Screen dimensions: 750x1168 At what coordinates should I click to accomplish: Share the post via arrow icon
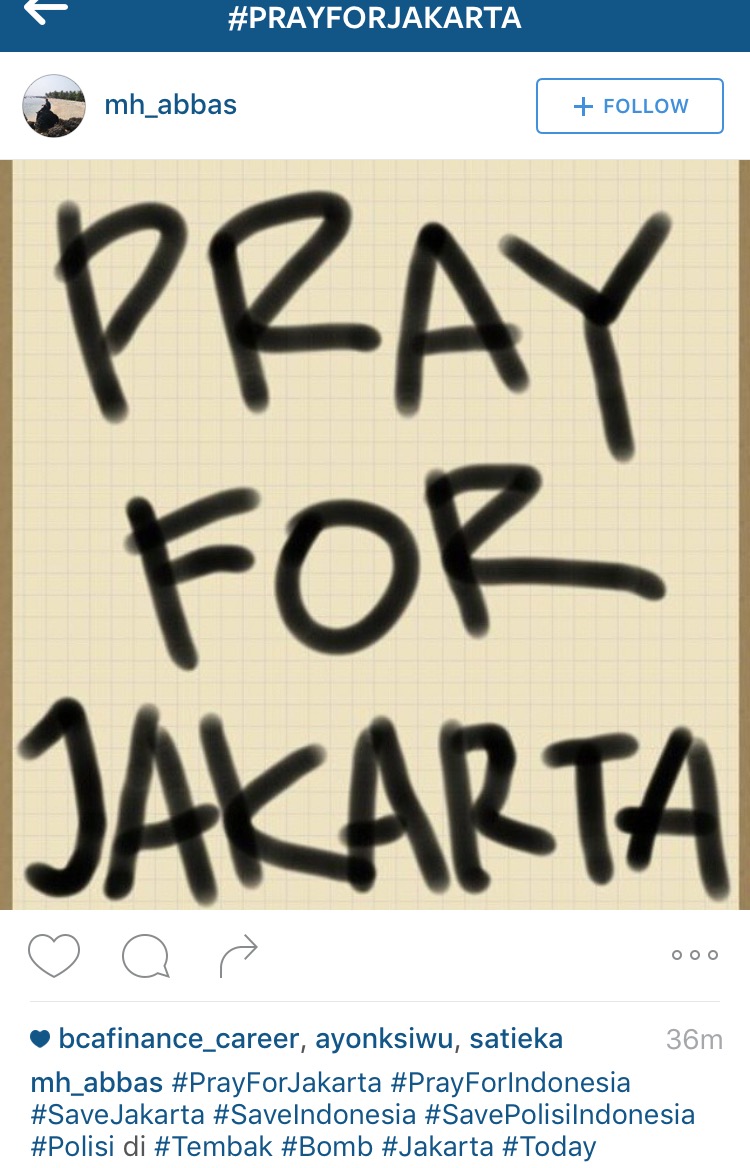click(238, 955)
